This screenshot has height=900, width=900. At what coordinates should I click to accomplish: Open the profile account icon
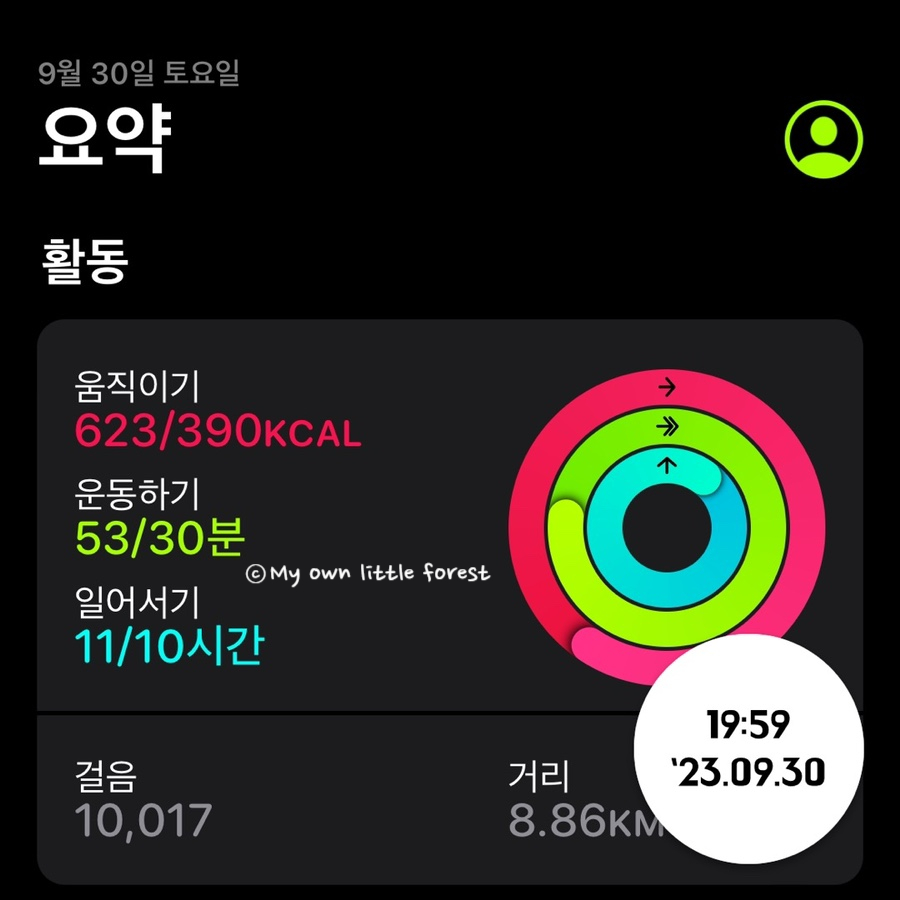(823, 137)
